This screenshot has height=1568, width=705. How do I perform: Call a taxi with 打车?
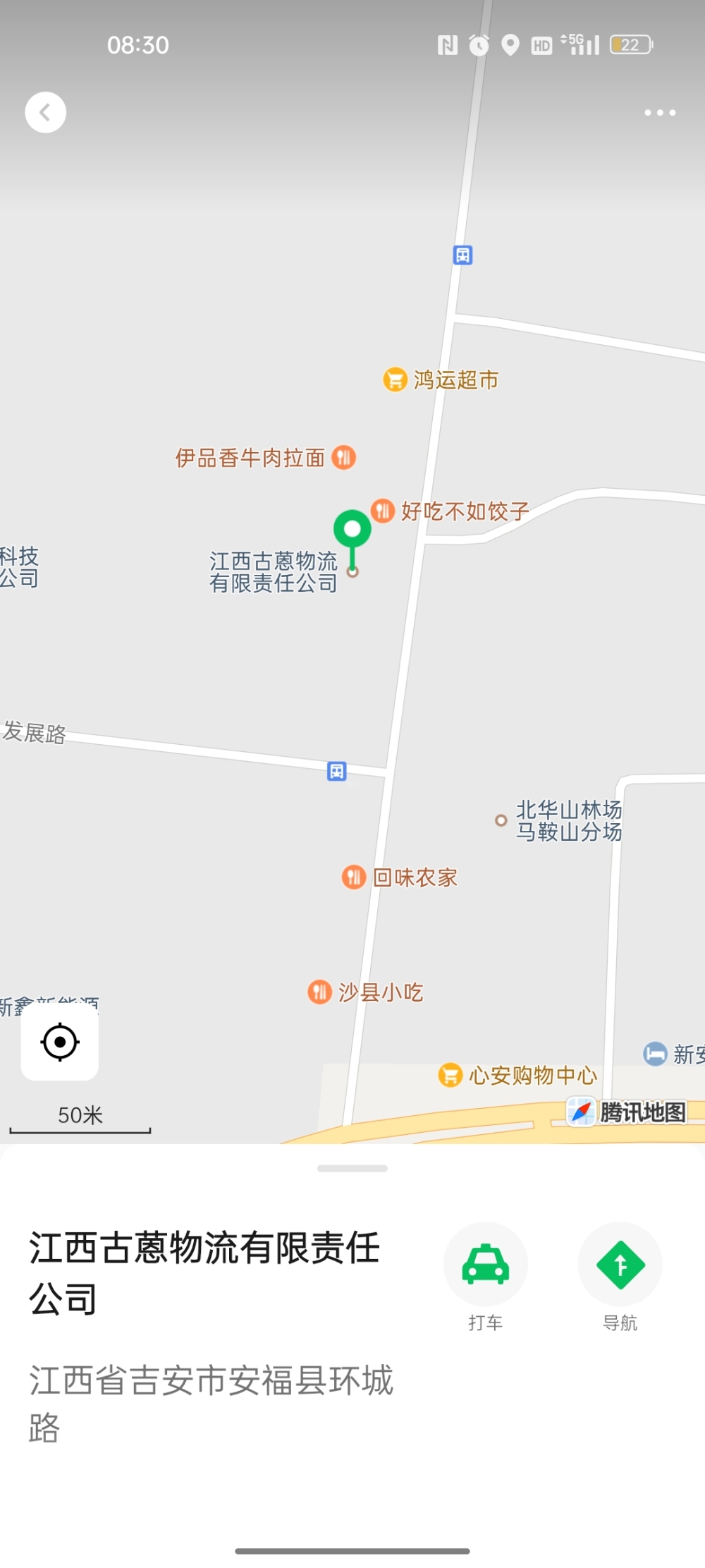pos(485,1265)
